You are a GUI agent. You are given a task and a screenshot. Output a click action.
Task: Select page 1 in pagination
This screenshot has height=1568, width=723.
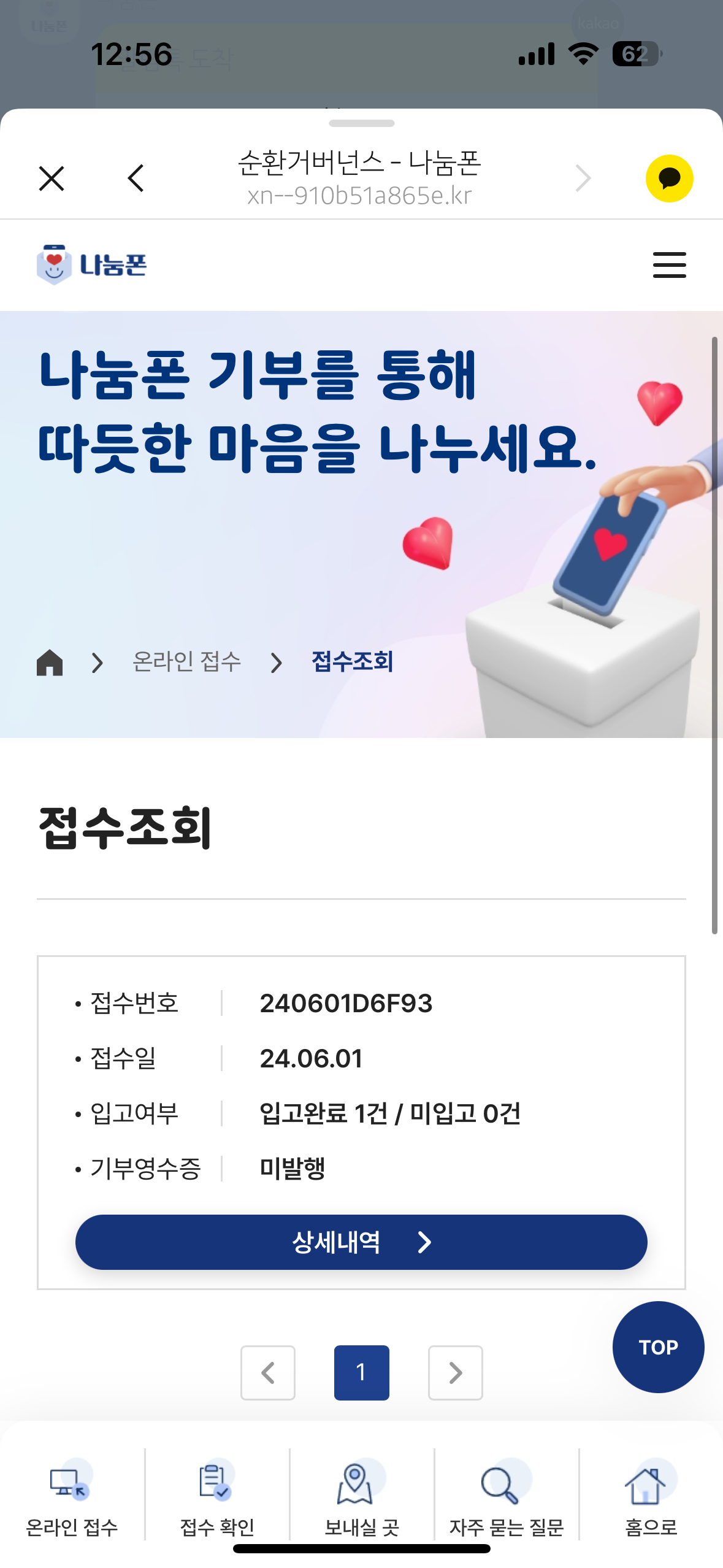[361, 1373]
